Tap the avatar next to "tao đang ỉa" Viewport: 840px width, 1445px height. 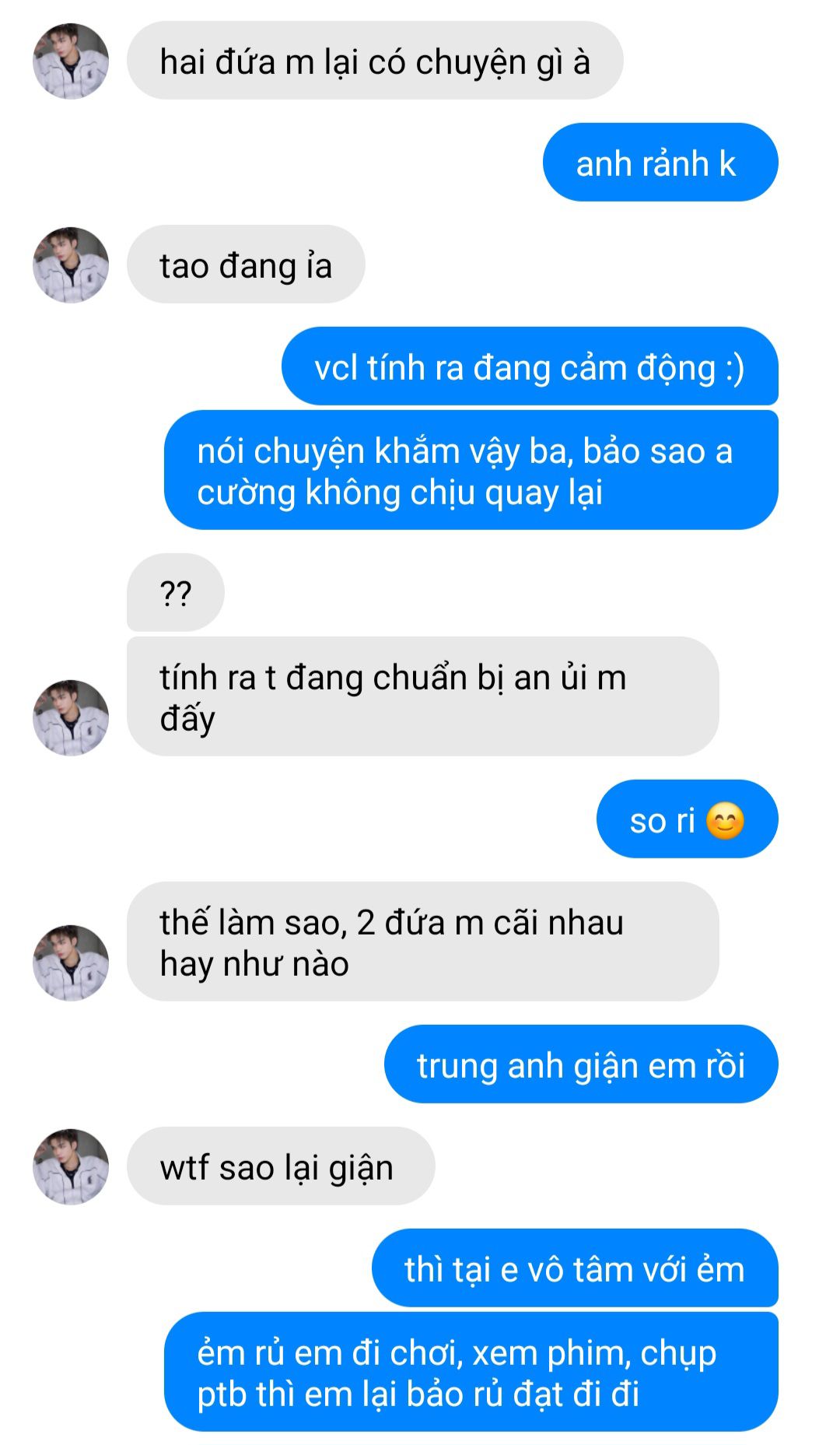pyautogui.click(x=71, y=265)
